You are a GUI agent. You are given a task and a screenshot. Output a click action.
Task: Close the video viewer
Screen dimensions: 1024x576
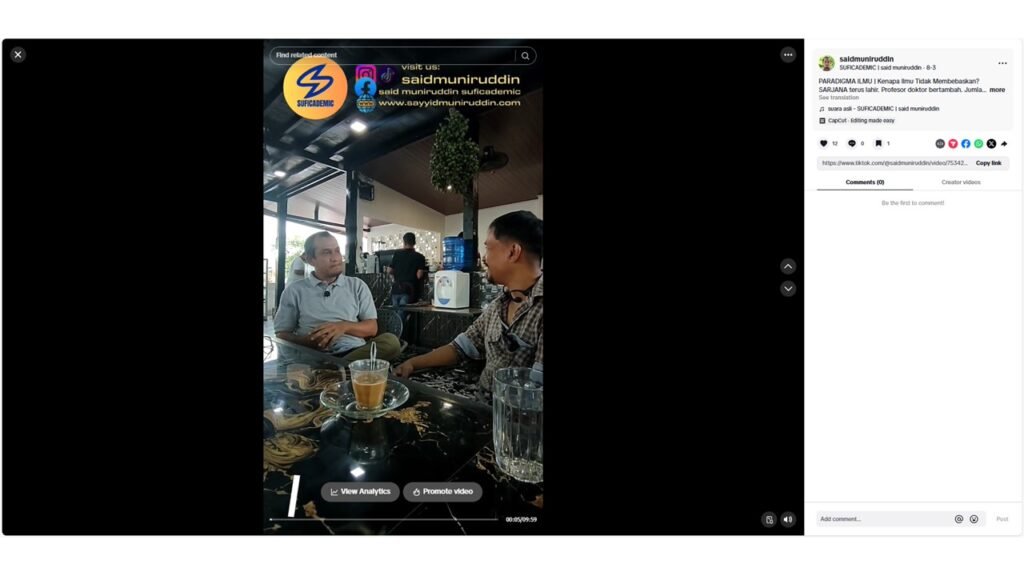(18, 55)
